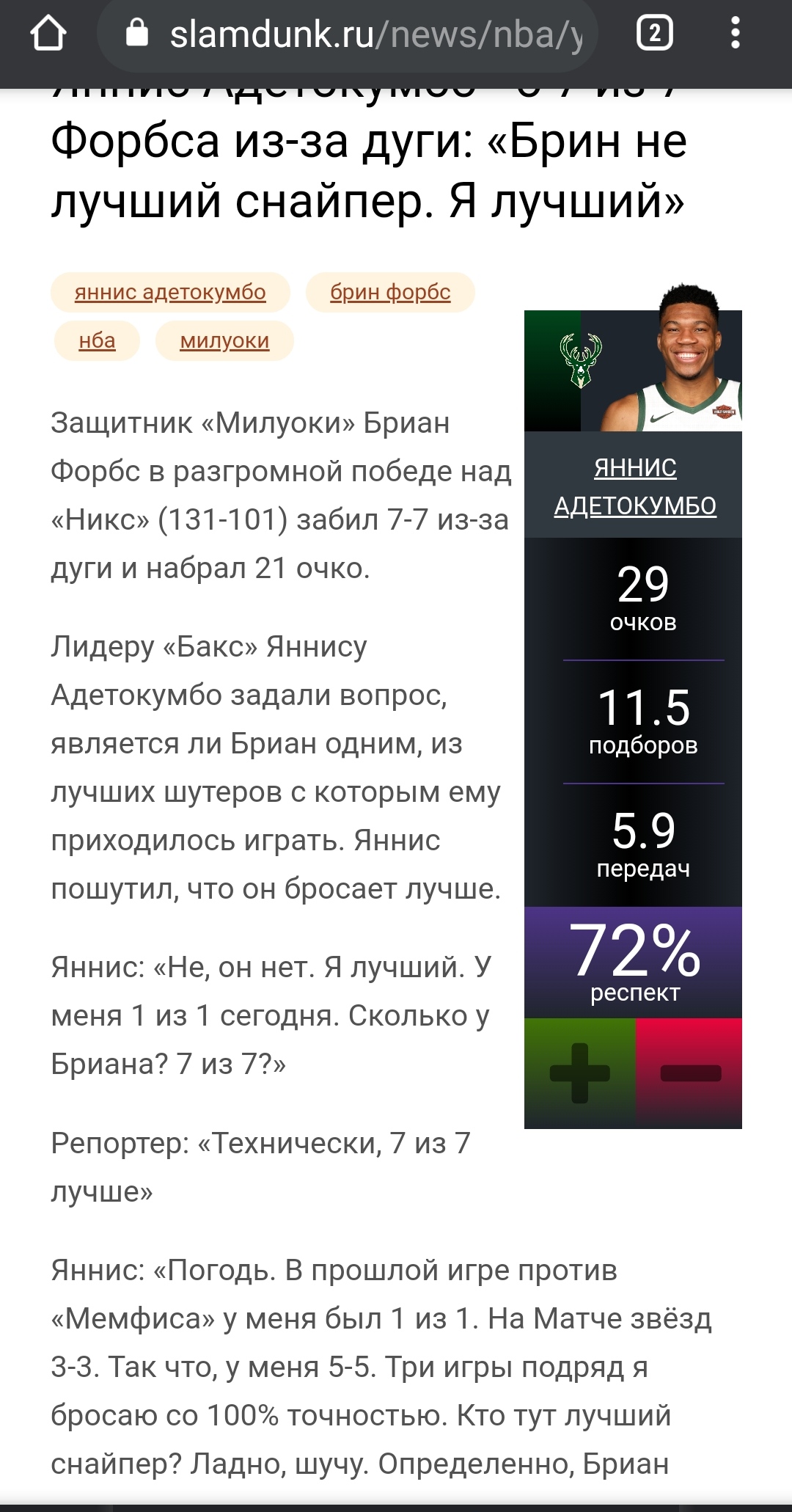
Task: Add respect with the green plus button
Action: click(x=580, y=1073)
